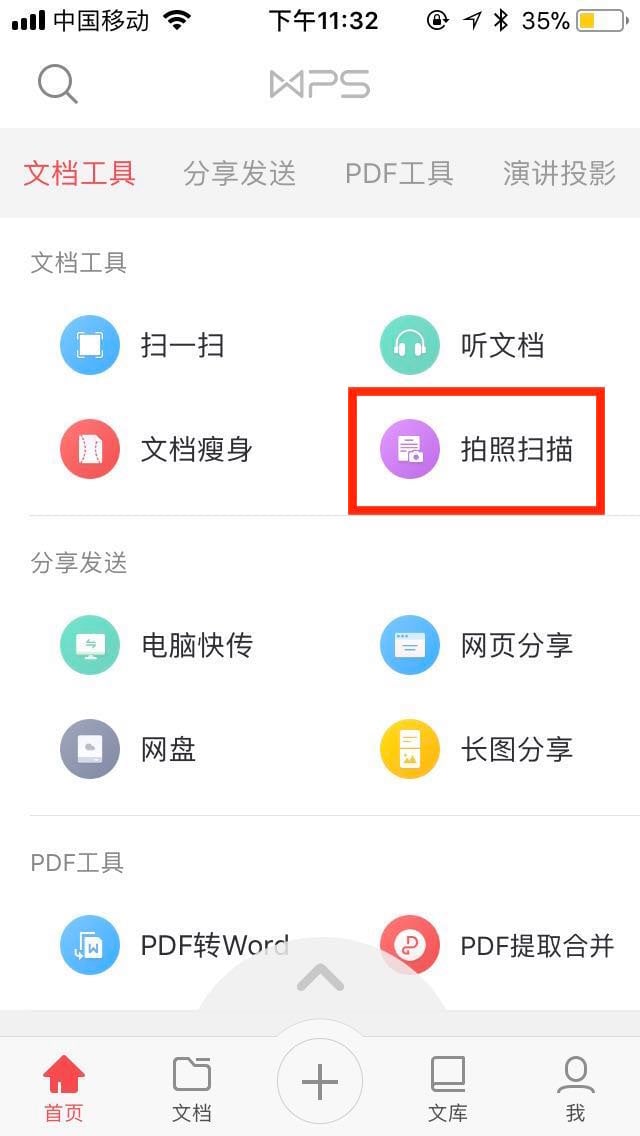Screen dimensions: 640x1136
Task: Switch to the 文档 bottom tab
Action: click(x=191, y=1089)
